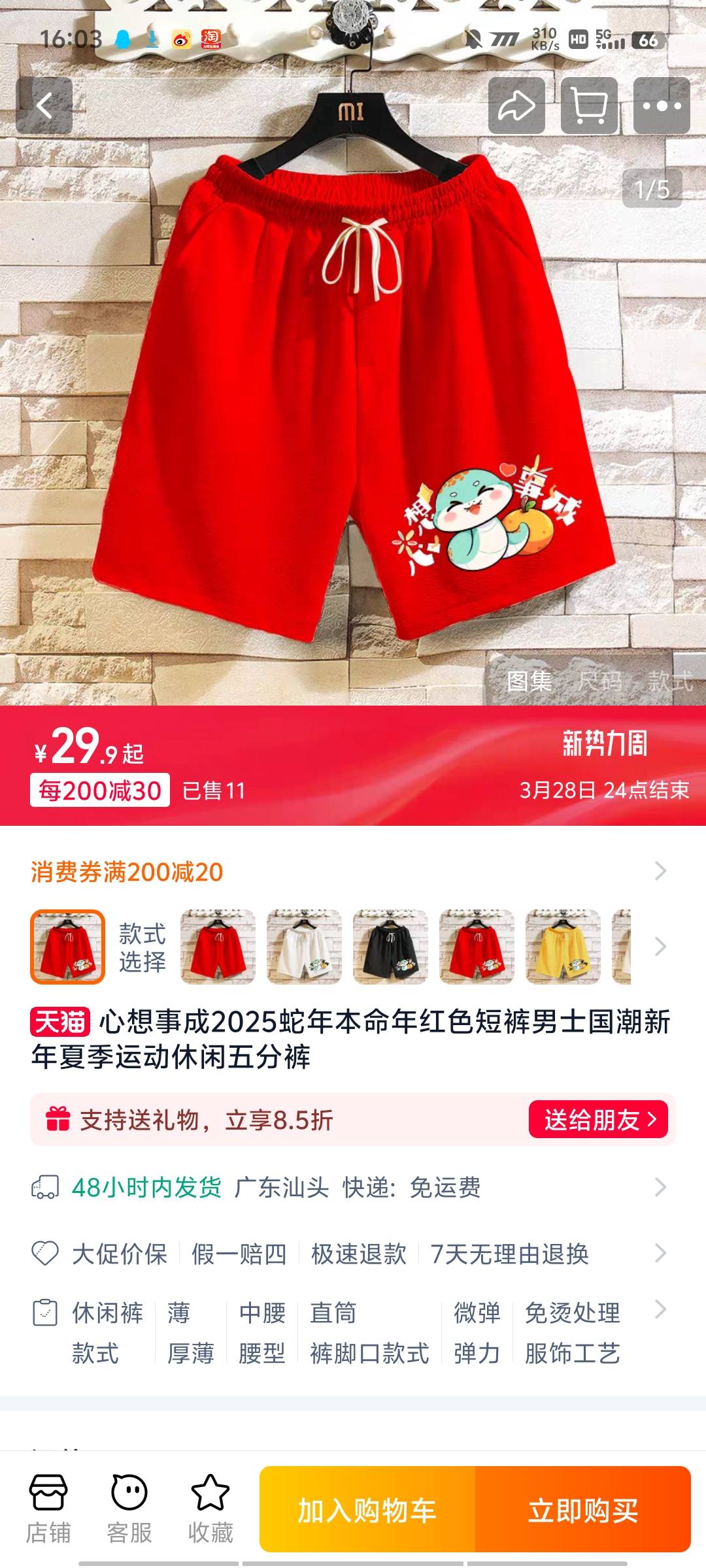706x1568 pixels.
Task: Expand product parameters row with 休闲裤
Action: tap(353, 1333)
